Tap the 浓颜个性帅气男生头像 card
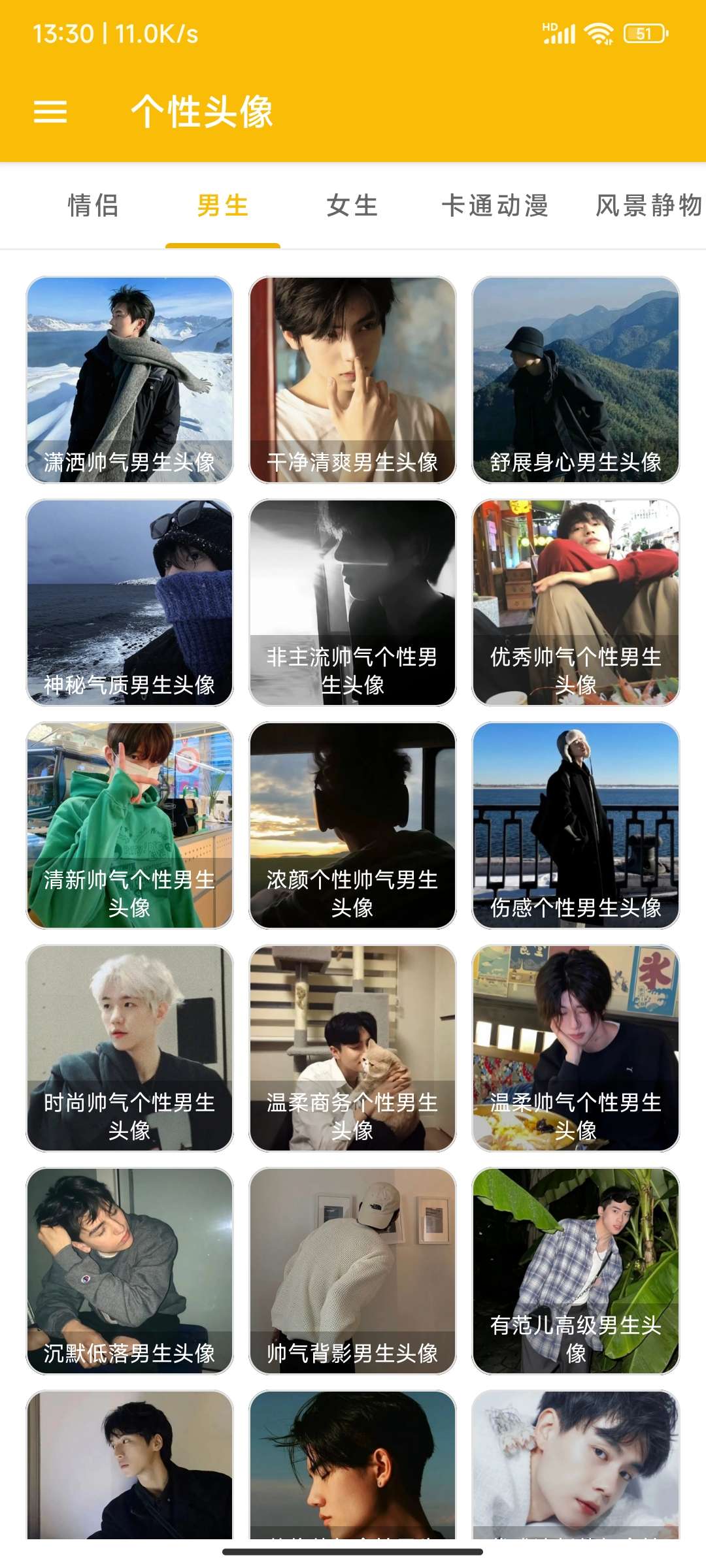Screen dimensions: 706x1568 [352, 825]
